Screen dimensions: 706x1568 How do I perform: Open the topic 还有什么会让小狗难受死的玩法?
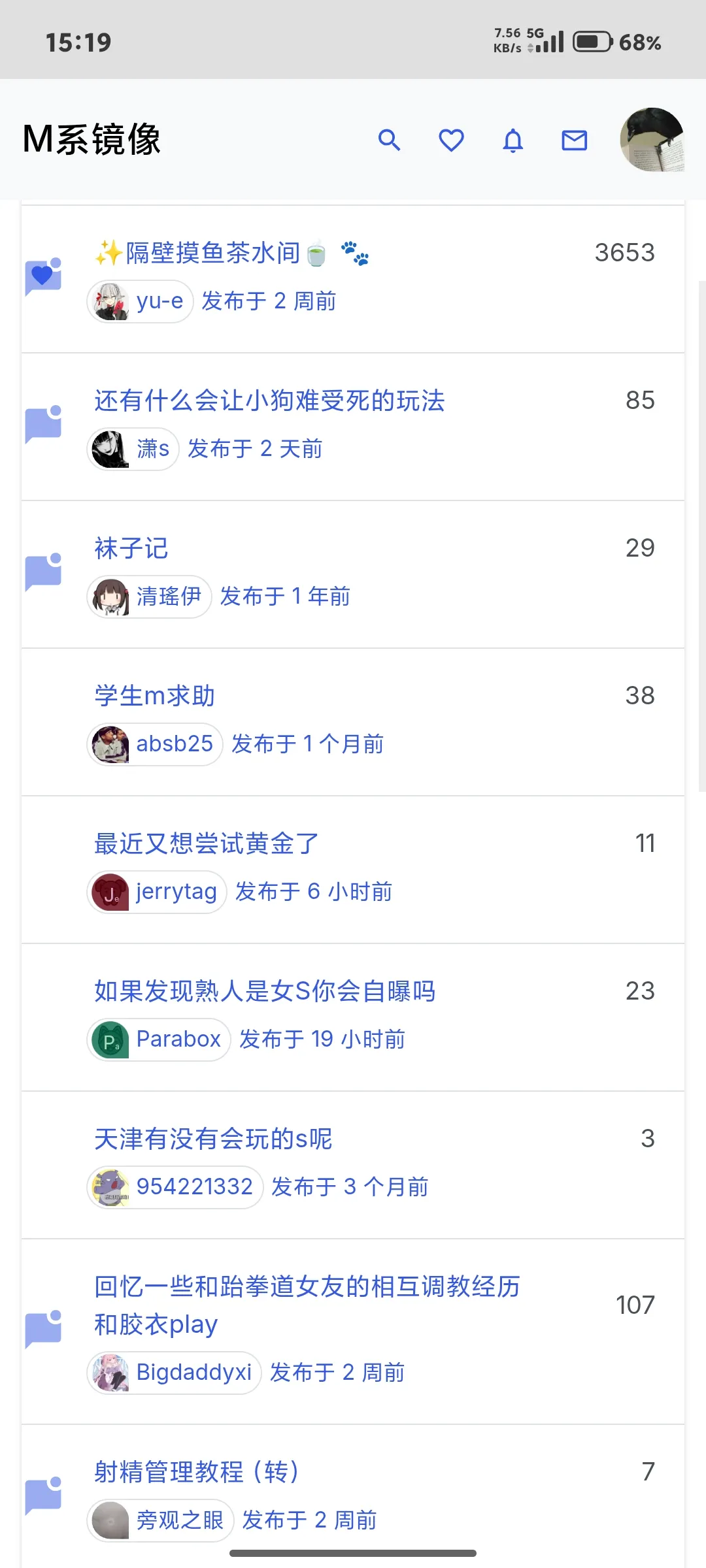pyautogui.click(x=269, y=400)
